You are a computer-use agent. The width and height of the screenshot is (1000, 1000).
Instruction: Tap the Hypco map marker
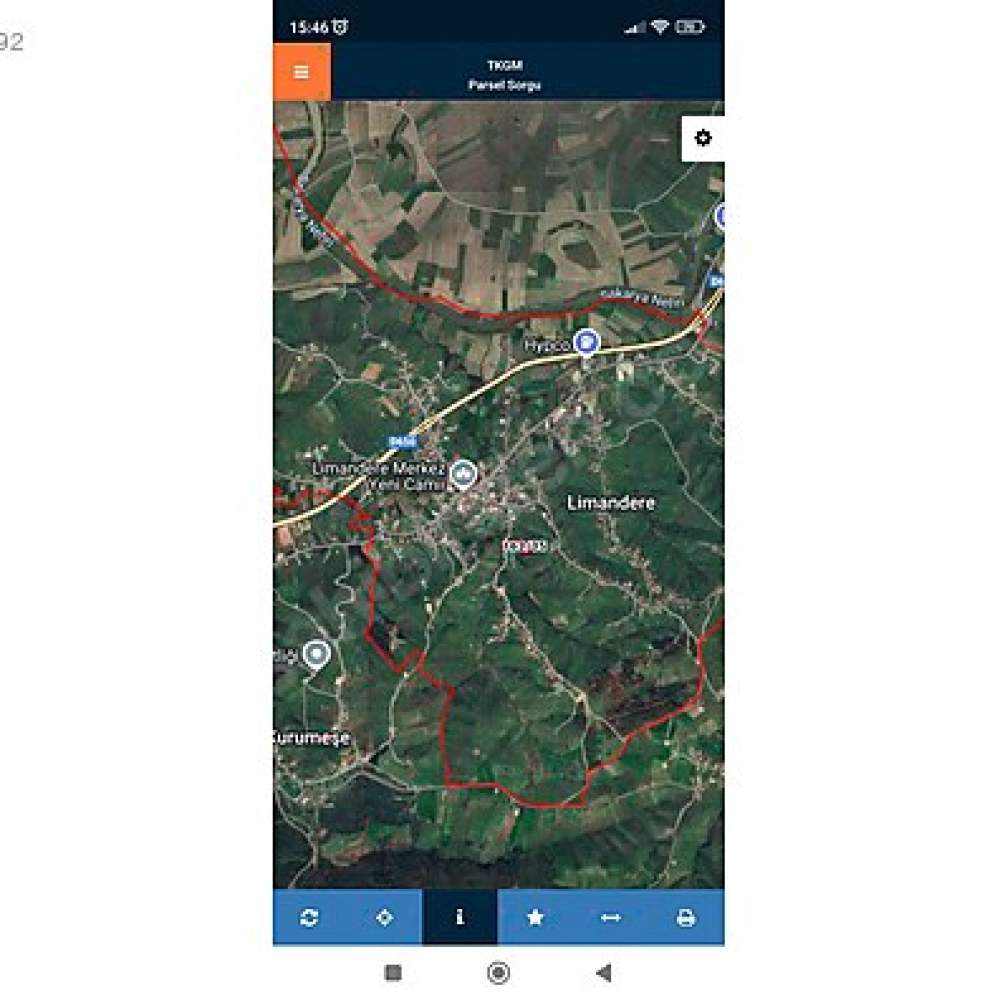[x=587, y=343]
